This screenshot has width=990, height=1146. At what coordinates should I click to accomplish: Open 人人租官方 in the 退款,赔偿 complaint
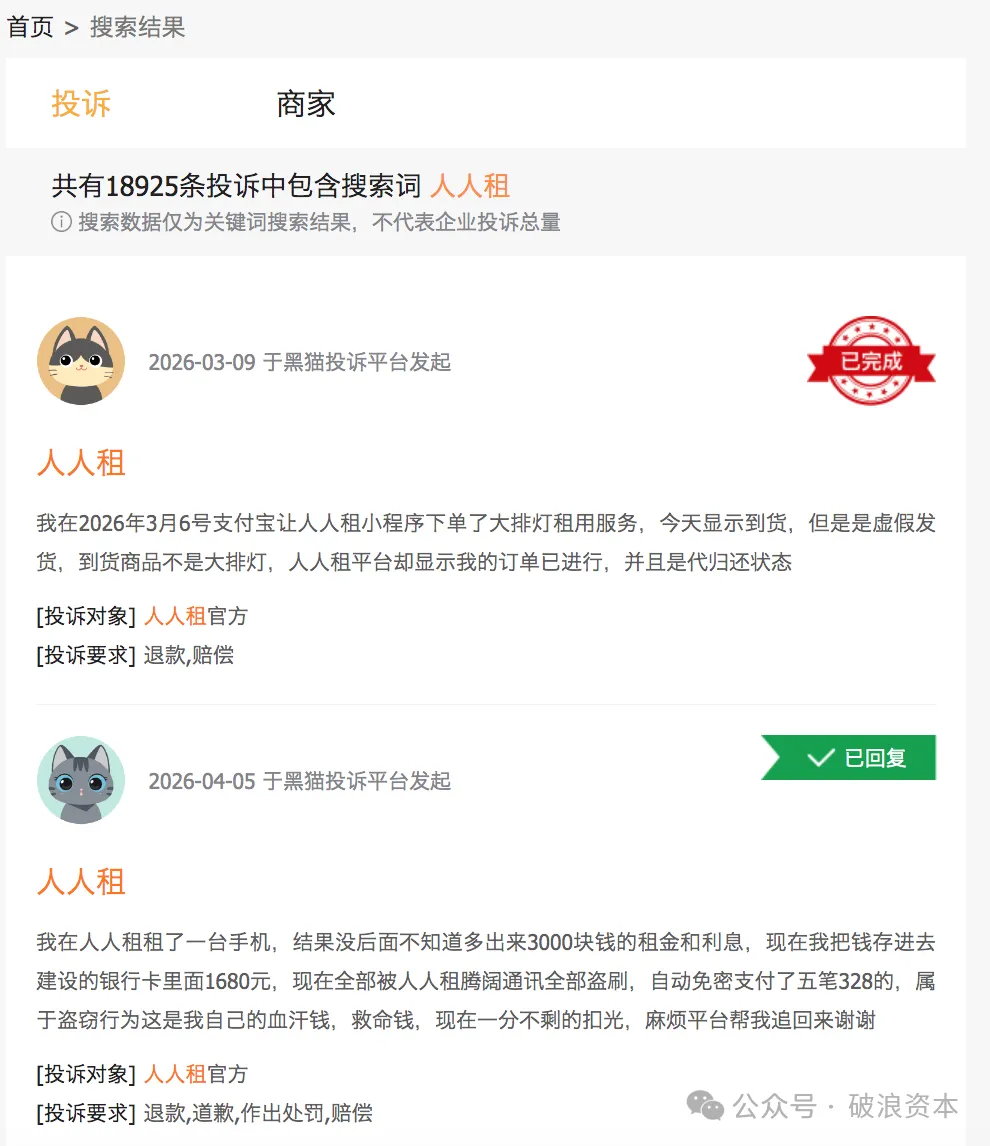point(195,616)
